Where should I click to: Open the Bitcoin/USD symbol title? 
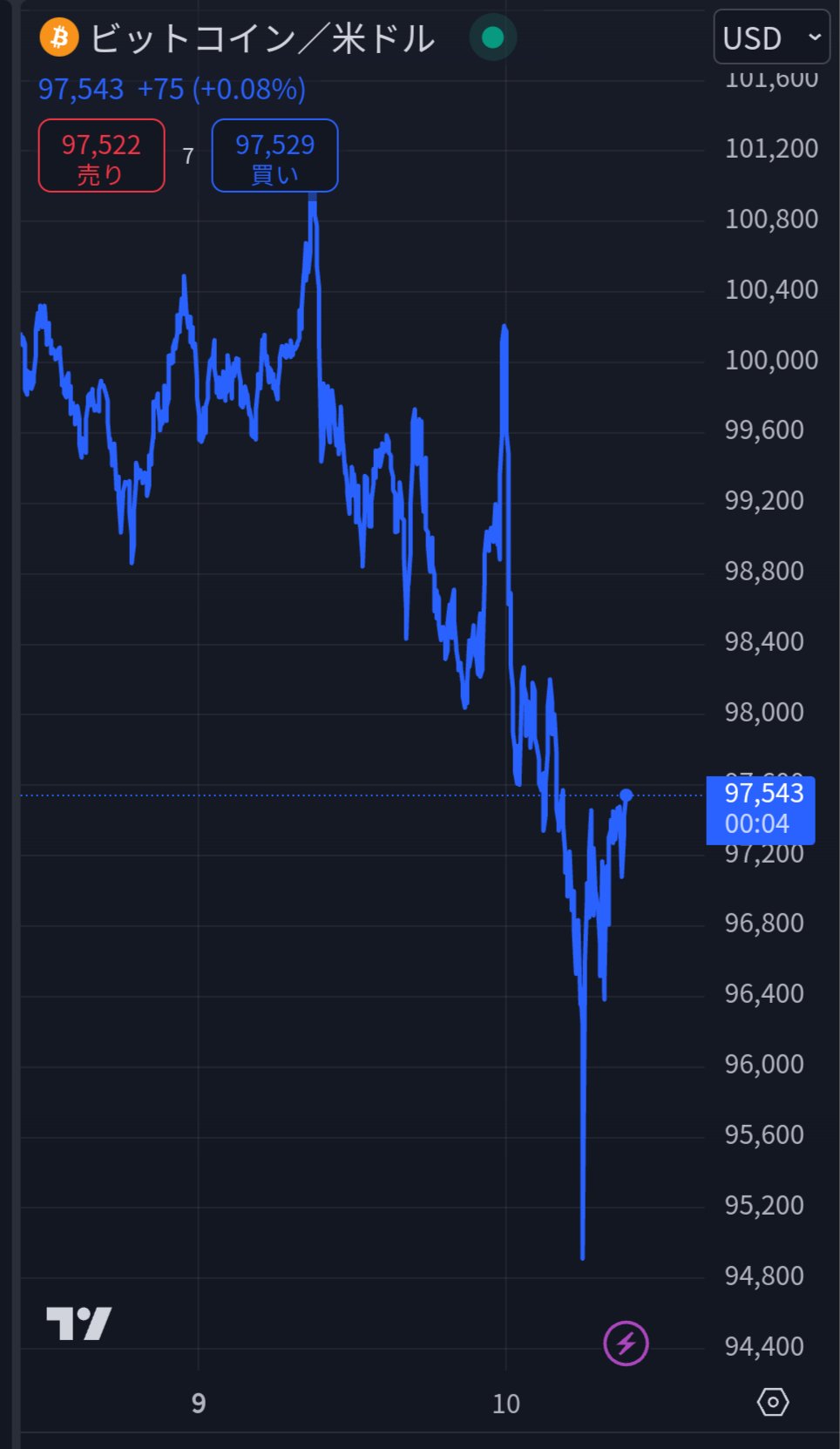[x=262, y=38]
